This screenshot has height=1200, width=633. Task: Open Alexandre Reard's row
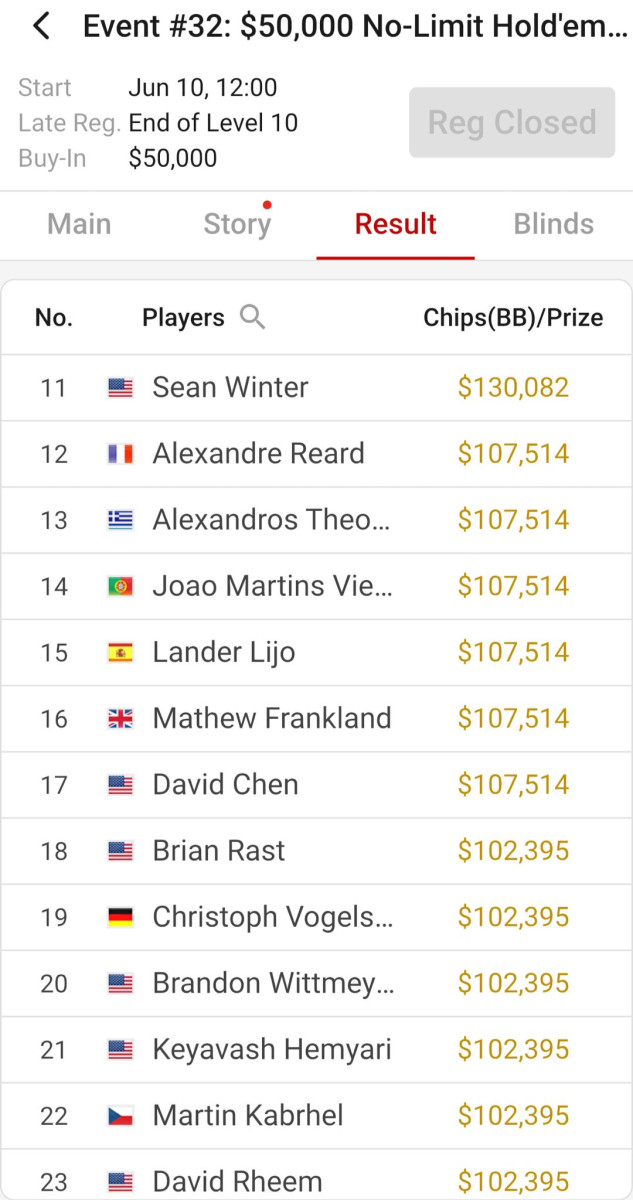tap(317, 454)
